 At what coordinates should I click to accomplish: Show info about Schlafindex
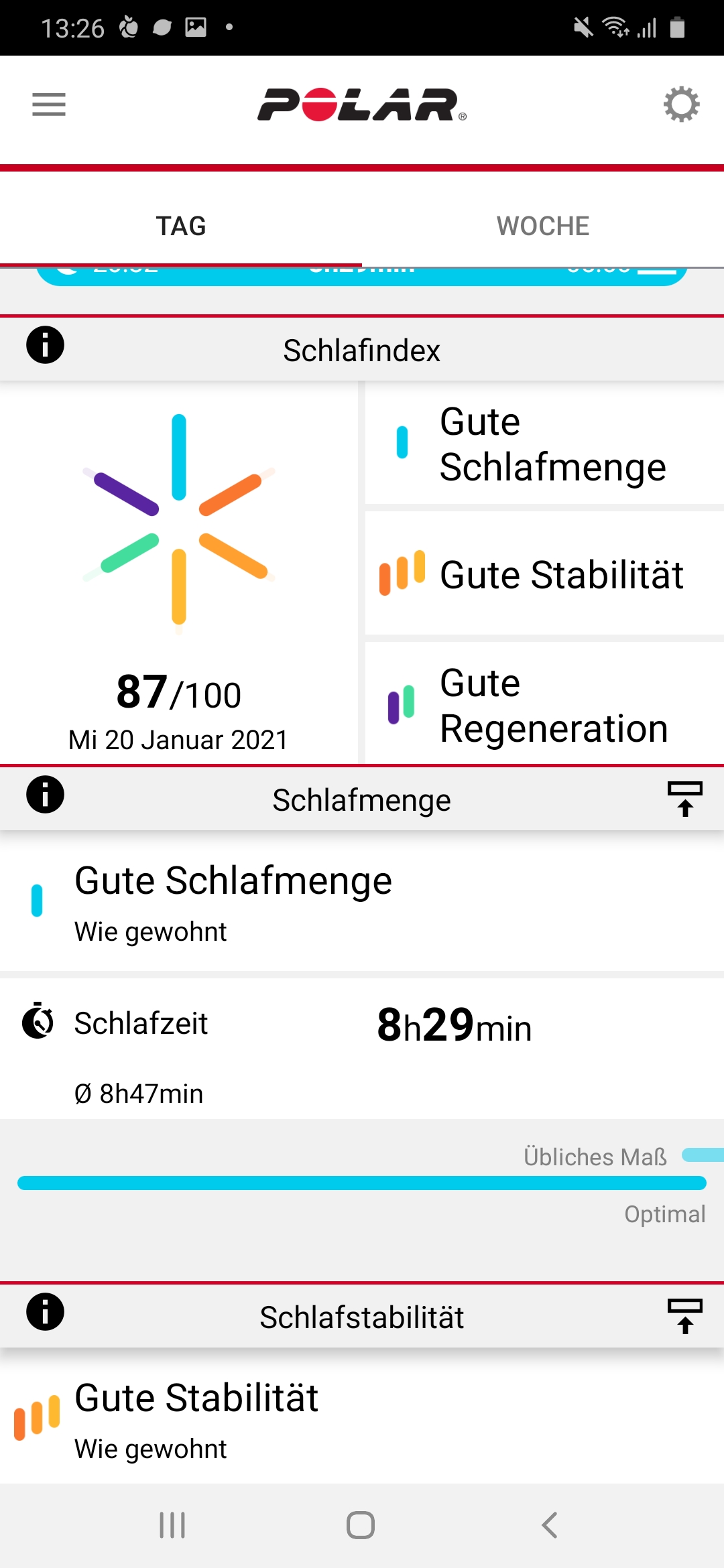coord(45,346)
